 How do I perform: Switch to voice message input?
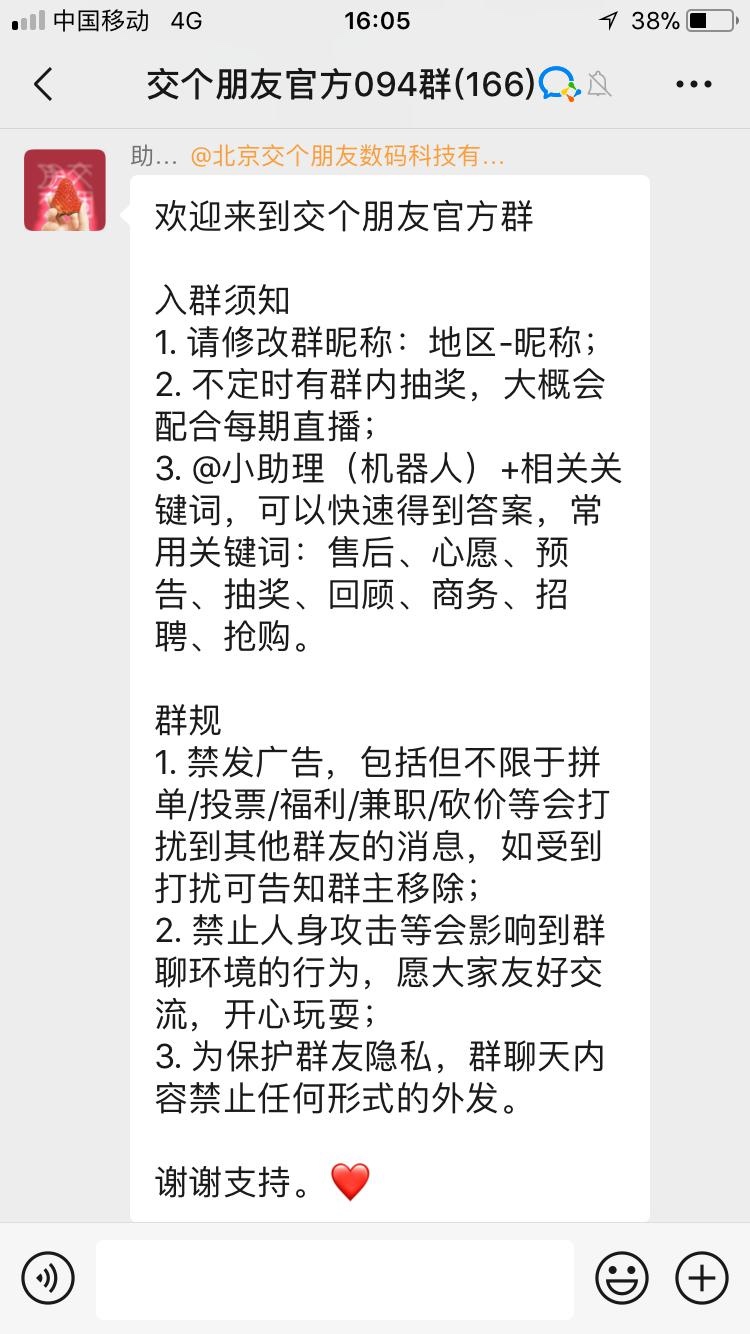tap(48, 1278)
